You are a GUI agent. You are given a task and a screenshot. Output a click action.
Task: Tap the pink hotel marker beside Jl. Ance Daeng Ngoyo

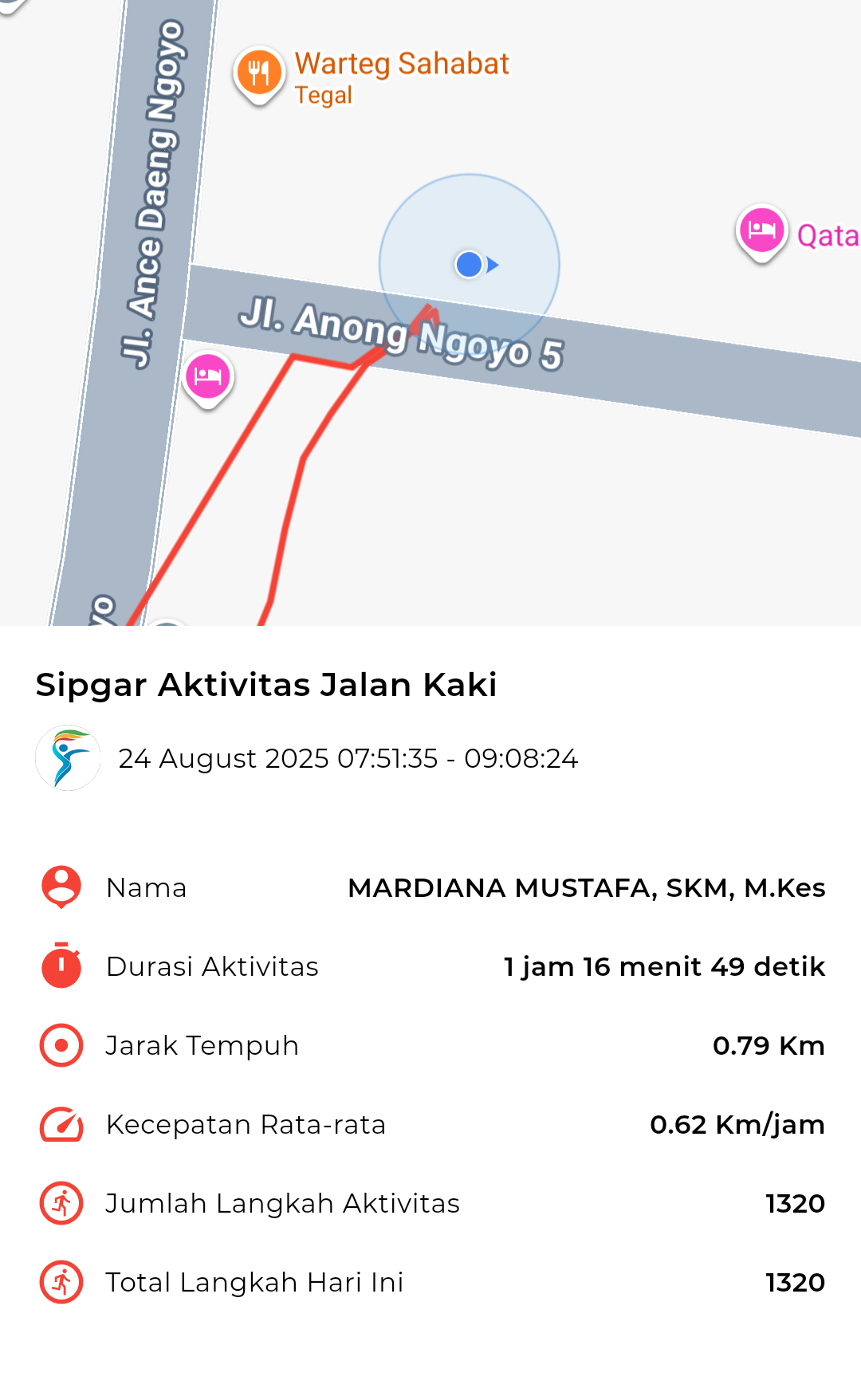coord(208,379)
